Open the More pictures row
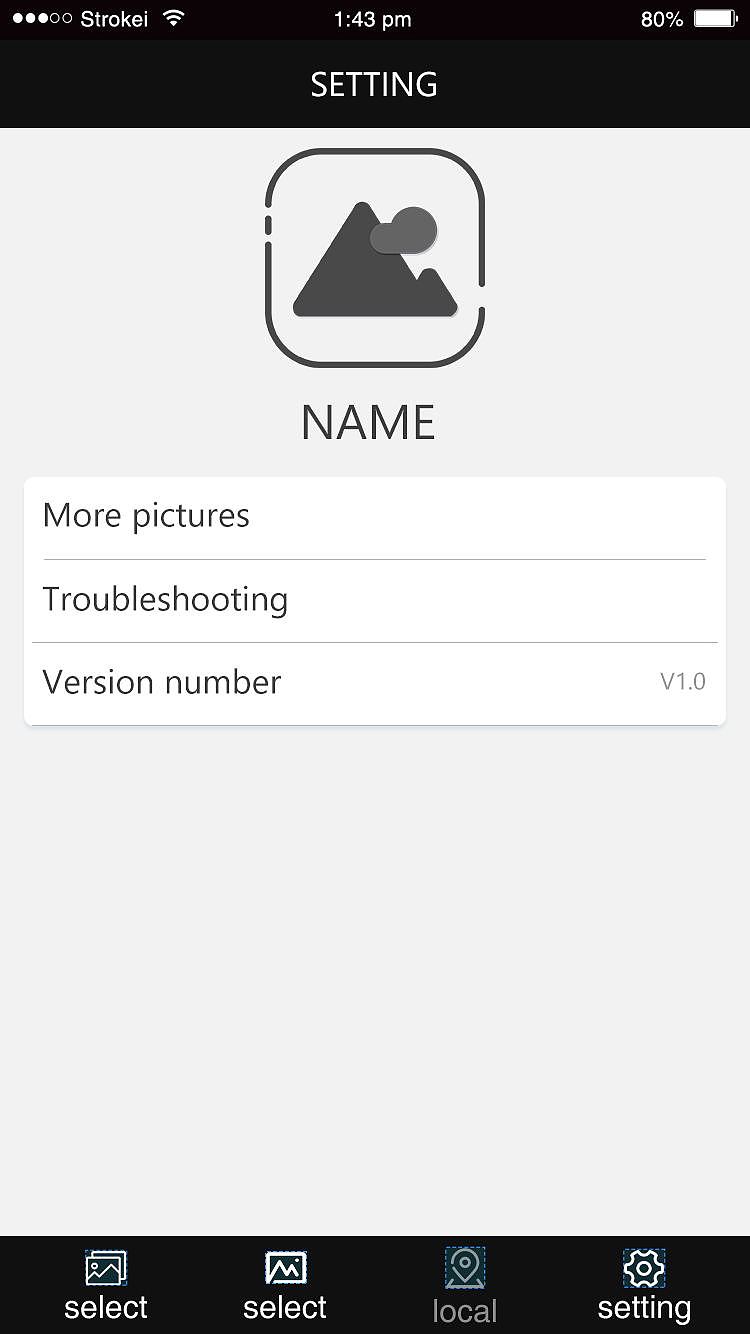 tap(374, 517)
